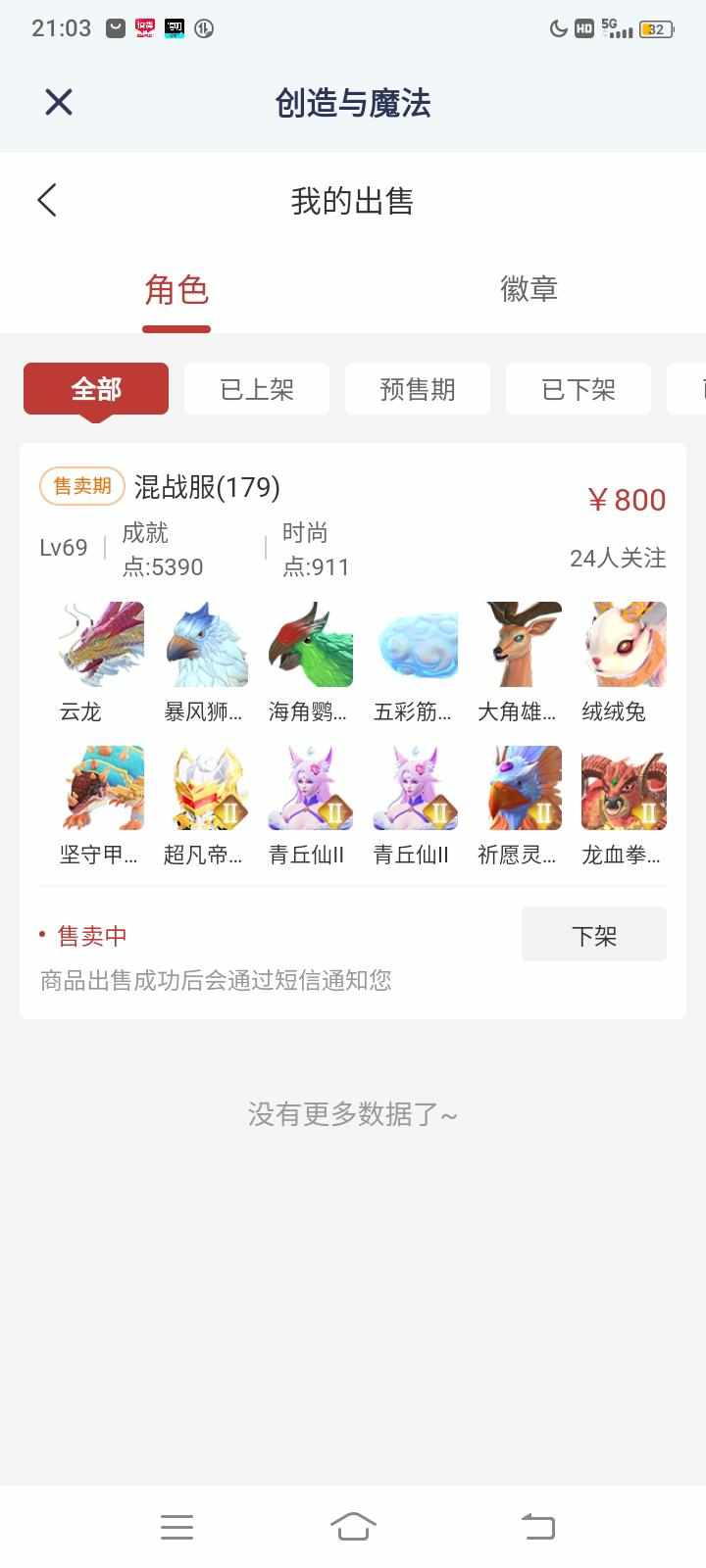Screen dimensions: 706x1568
Task: Filter listings by 已下架
Action: tap(579, 389)
